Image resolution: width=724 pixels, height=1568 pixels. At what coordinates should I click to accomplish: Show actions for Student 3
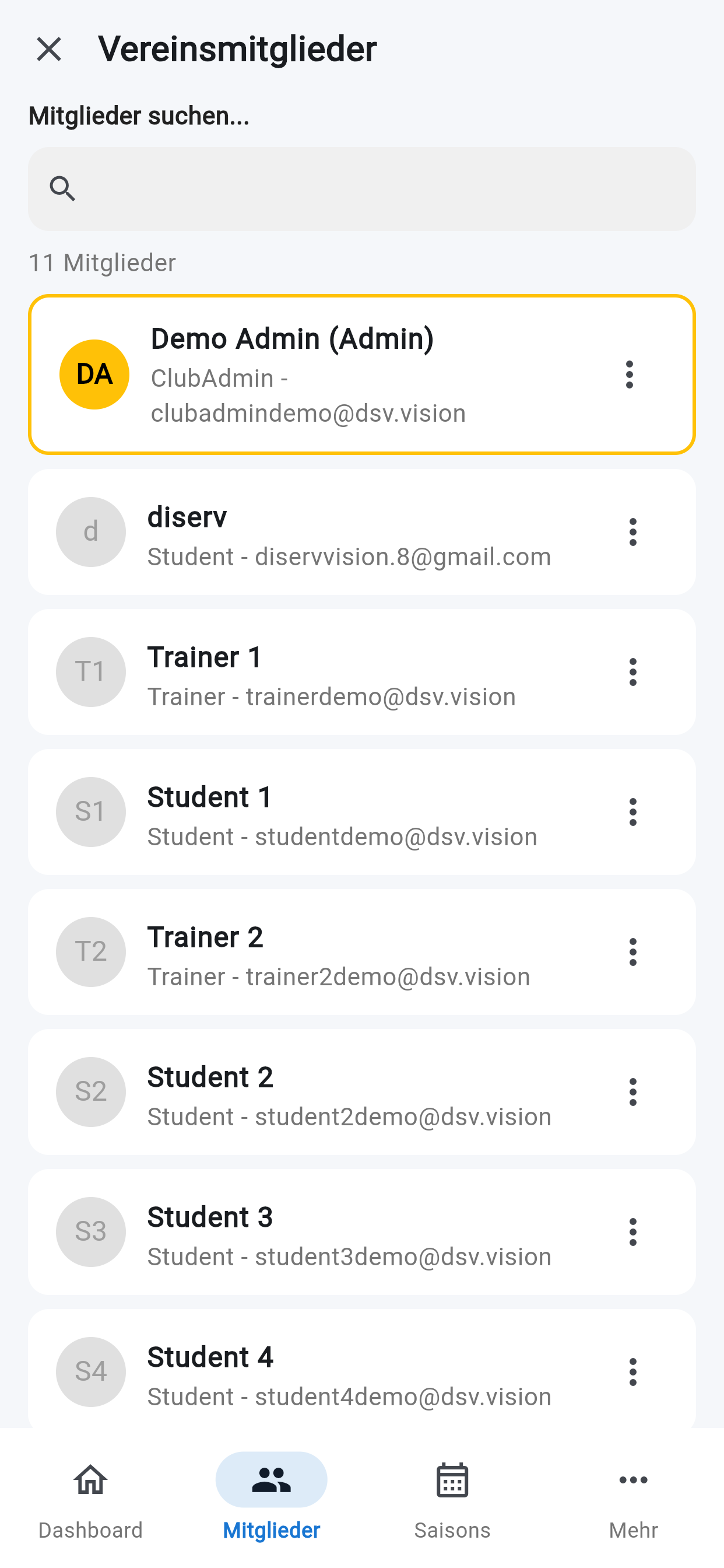632,1232
